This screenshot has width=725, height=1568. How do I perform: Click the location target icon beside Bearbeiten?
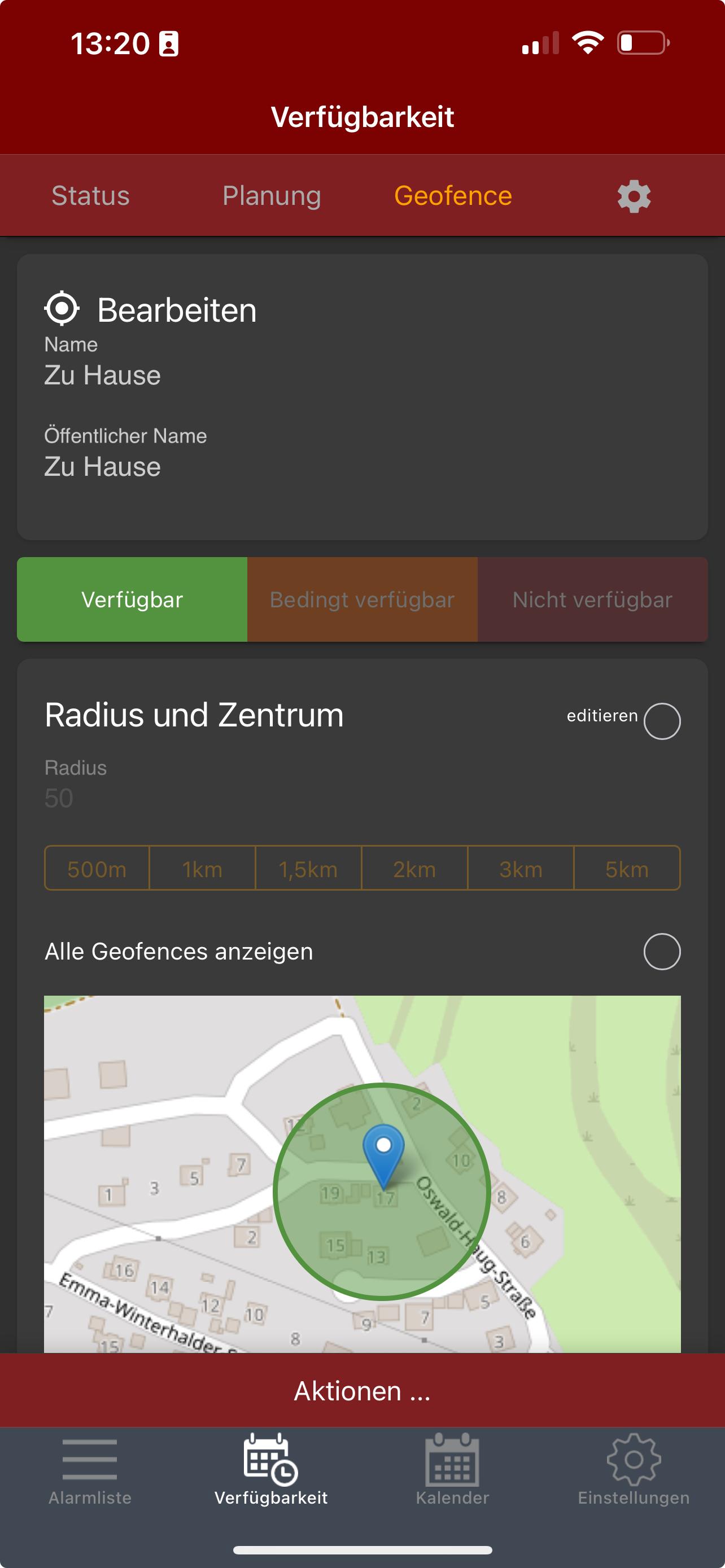63,309
